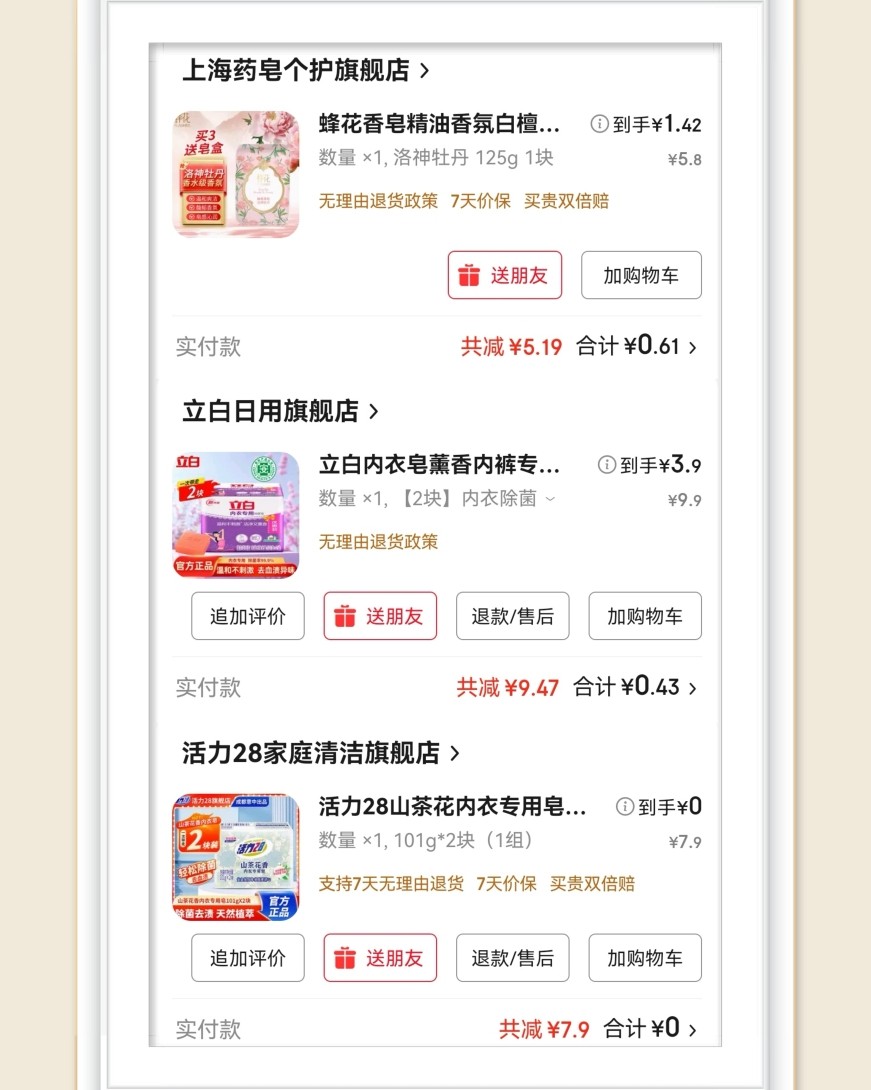Click the 活力28 山茶花 product image
This screenshot has height=1090, width=871.
tap(236, 857)
